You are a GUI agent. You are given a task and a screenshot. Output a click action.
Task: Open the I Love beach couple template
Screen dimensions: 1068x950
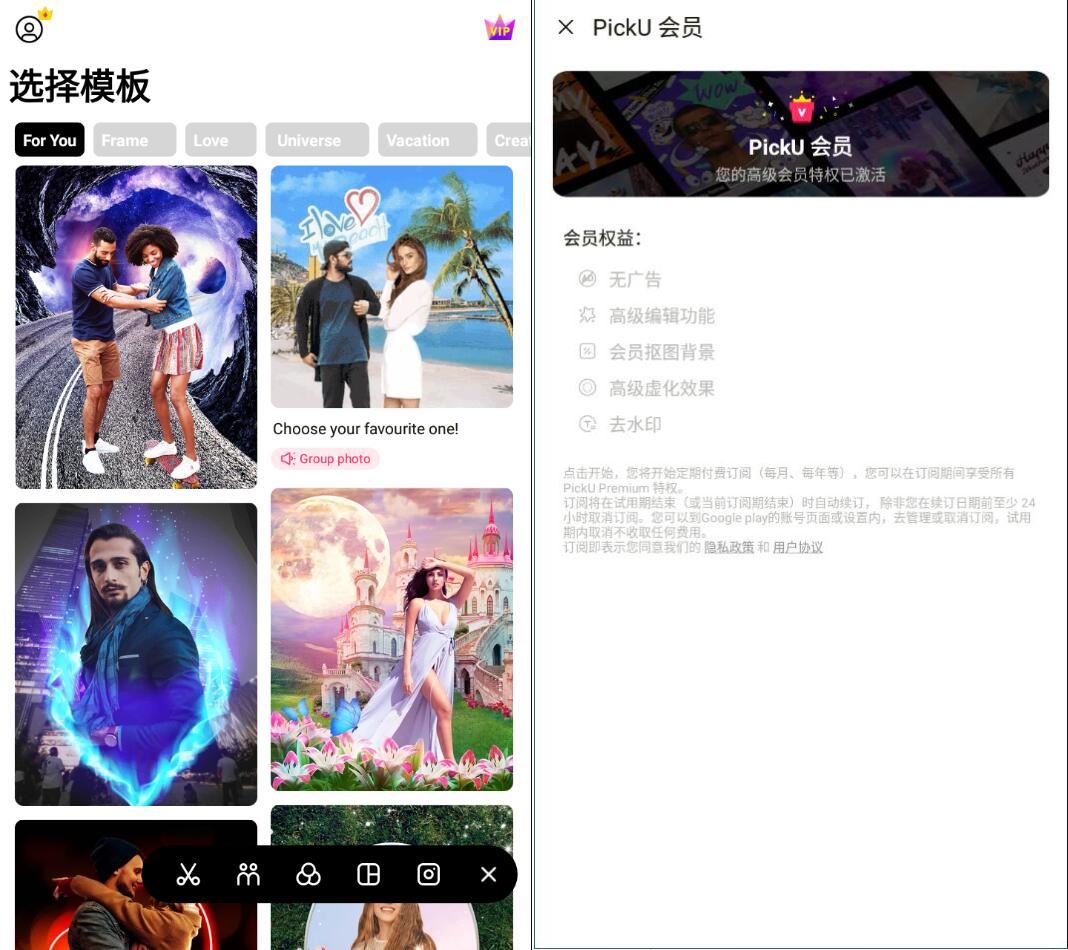(x=392, y=287)
